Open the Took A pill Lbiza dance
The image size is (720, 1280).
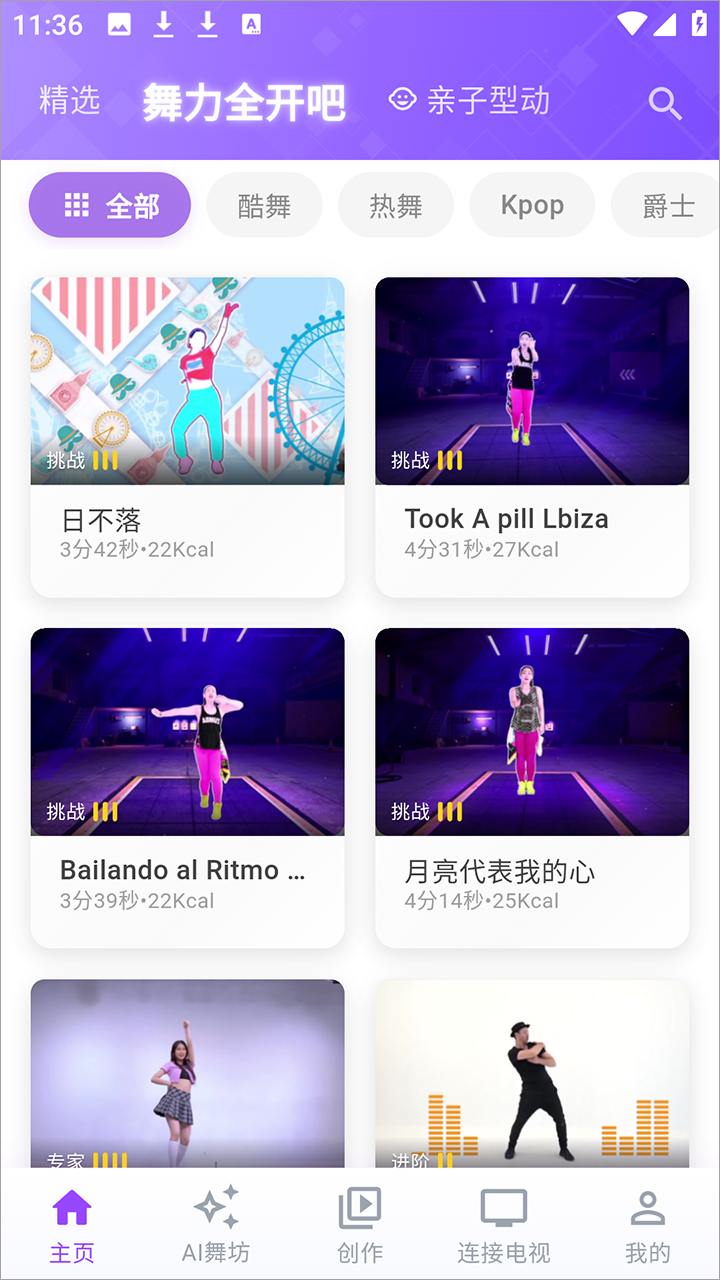point(532,437)
